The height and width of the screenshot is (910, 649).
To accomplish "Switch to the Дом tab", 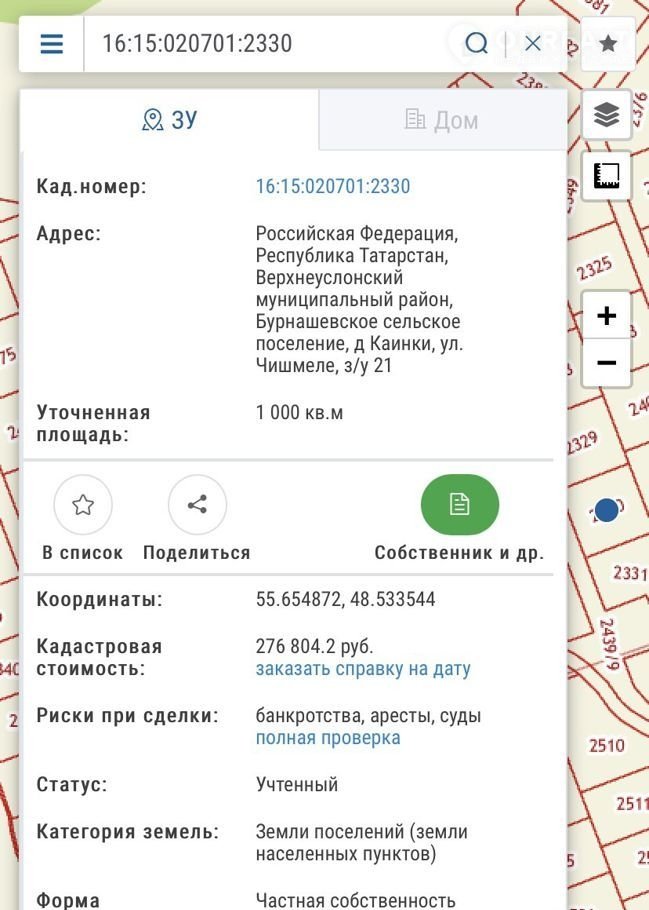I will click(x=441, y=121).
